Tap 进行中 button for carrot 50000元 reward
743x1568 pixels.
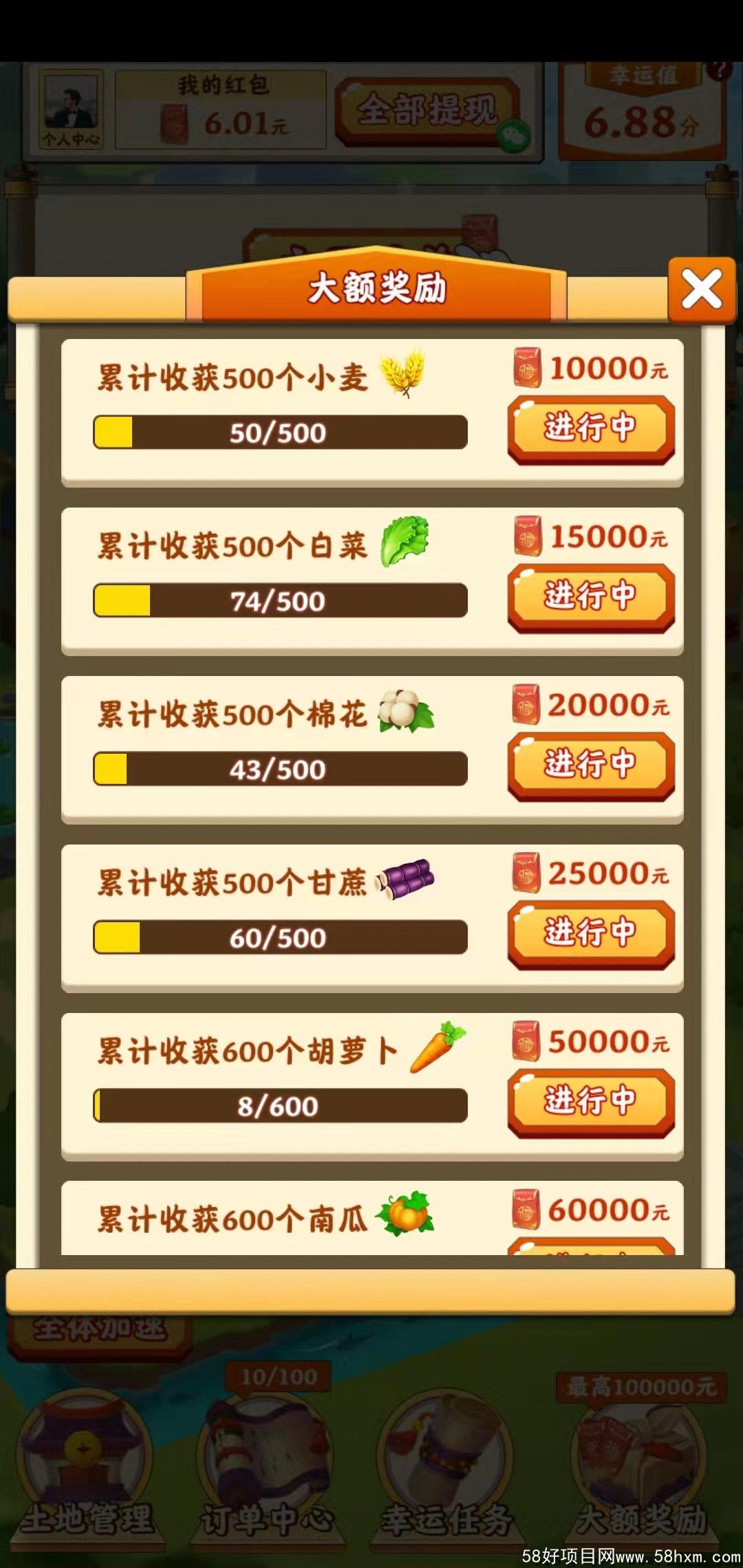[x=591, y=1102]
